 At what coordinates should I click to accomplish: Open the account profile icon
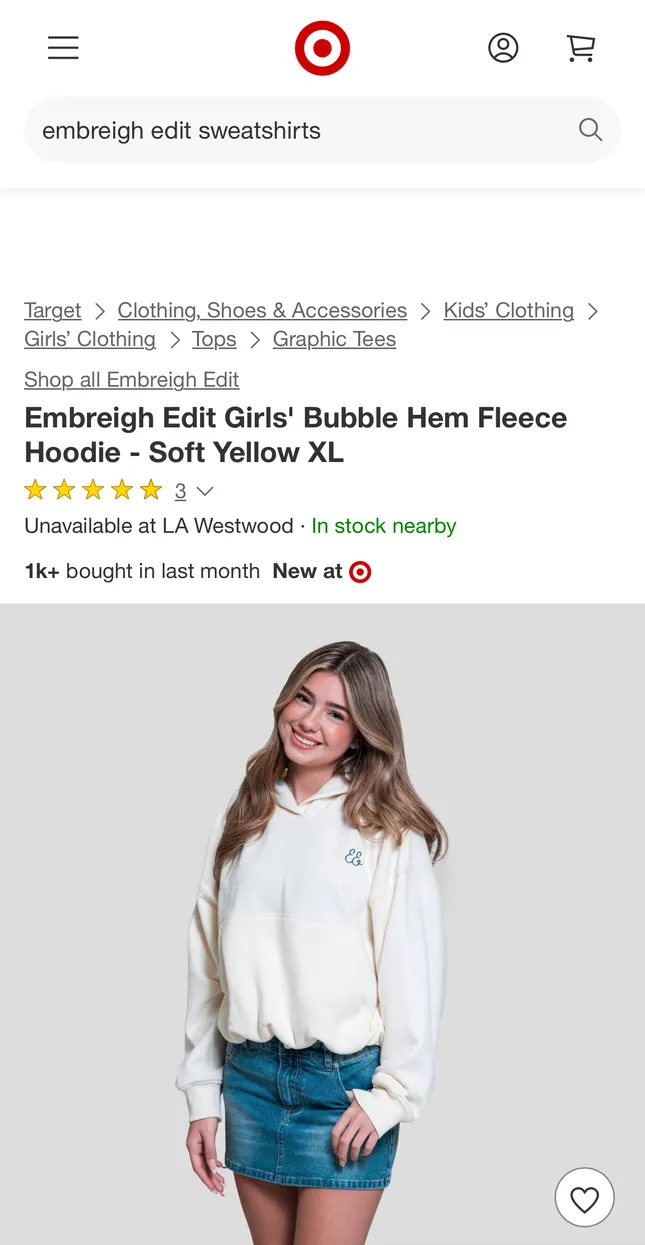tap(503, 48)
